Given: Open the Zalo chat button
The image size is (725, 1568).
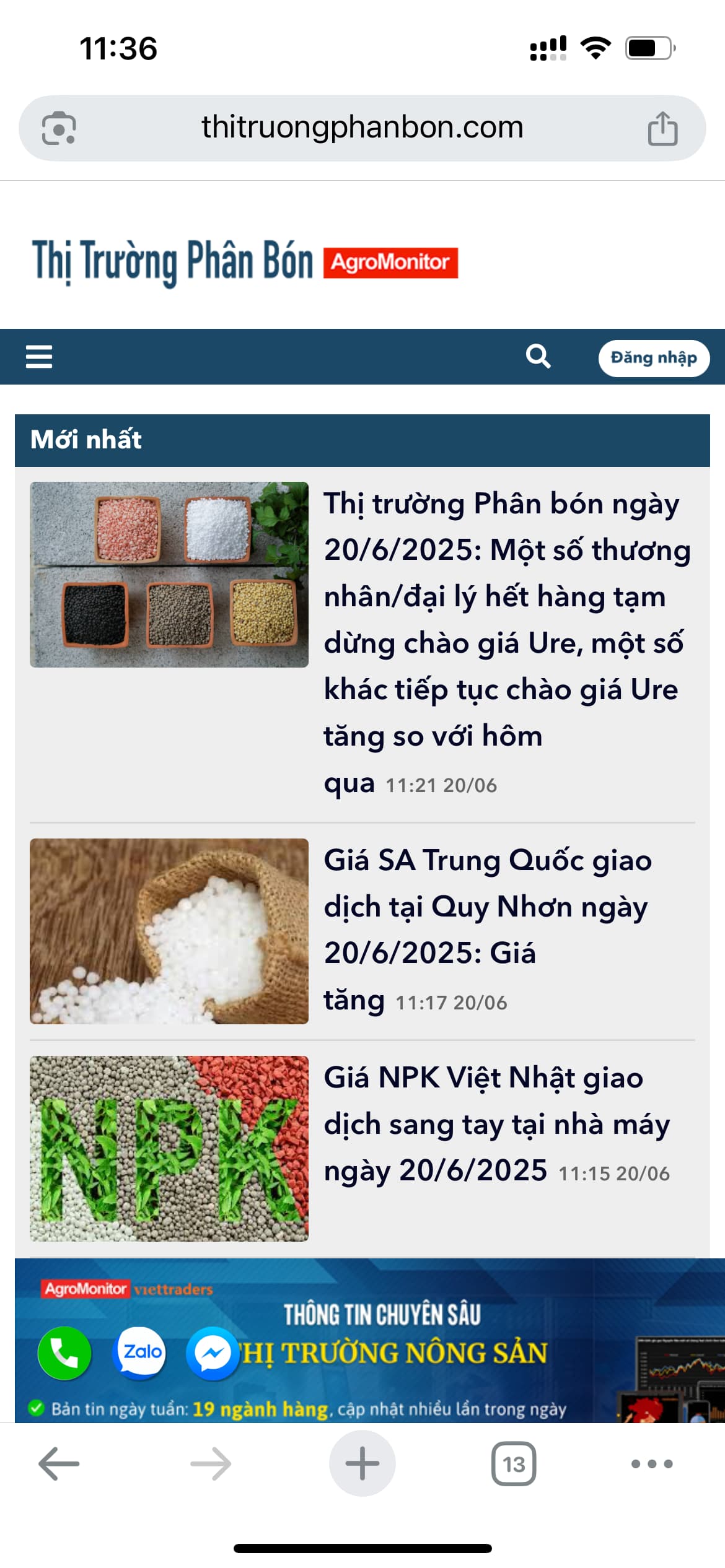Looking at the screenshot, I should [141, 1352].
